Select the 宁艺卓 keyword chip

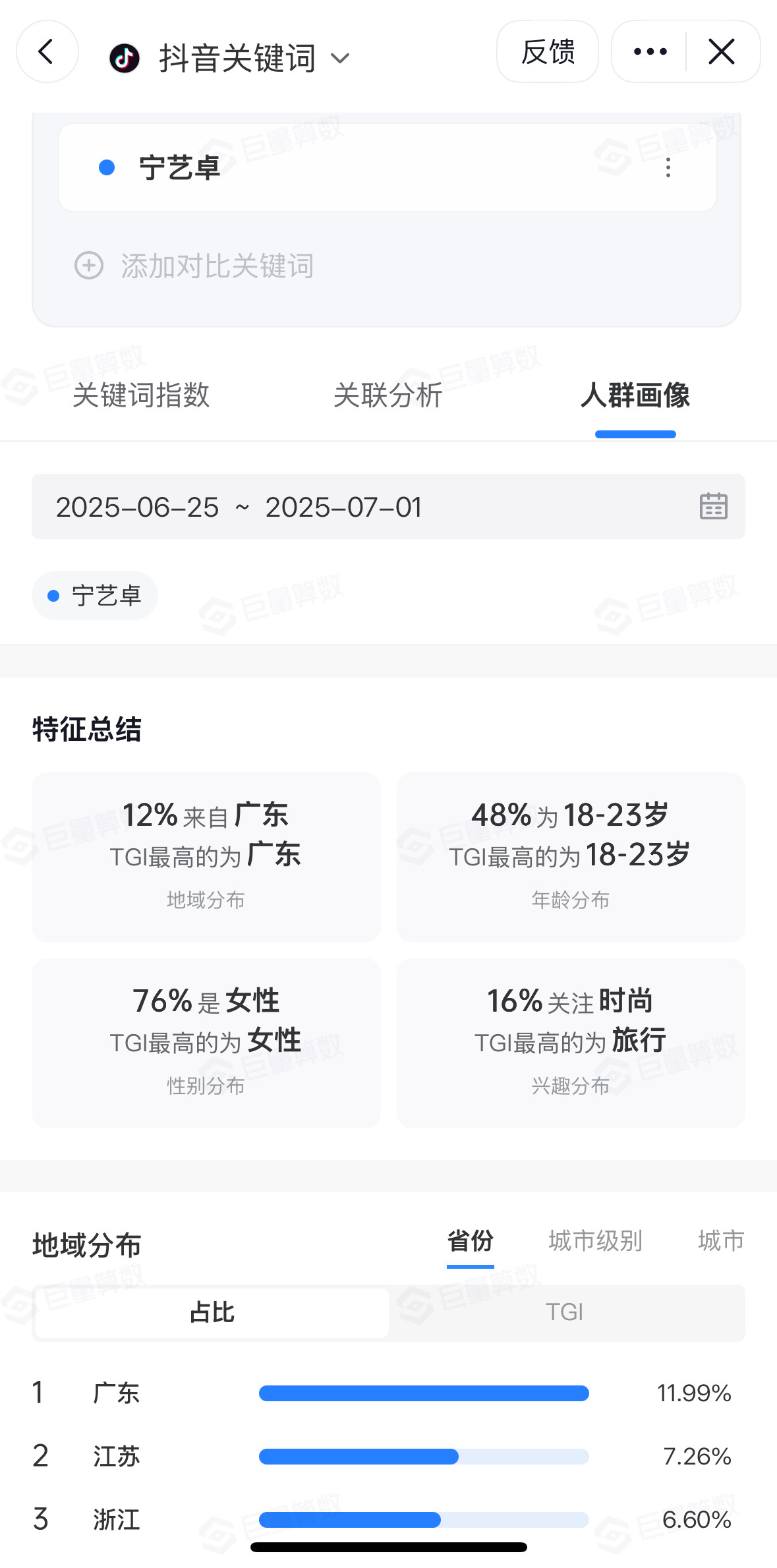[95, 596]
